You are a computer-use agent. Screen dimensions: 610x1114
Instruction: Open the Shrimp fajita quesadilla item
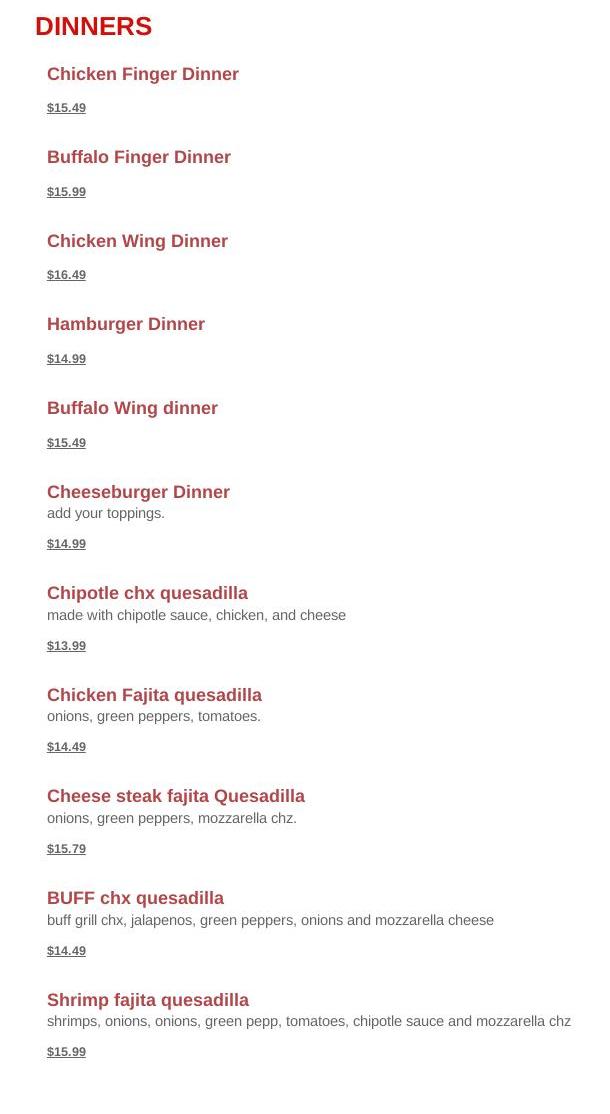(x=148, y=1000)
